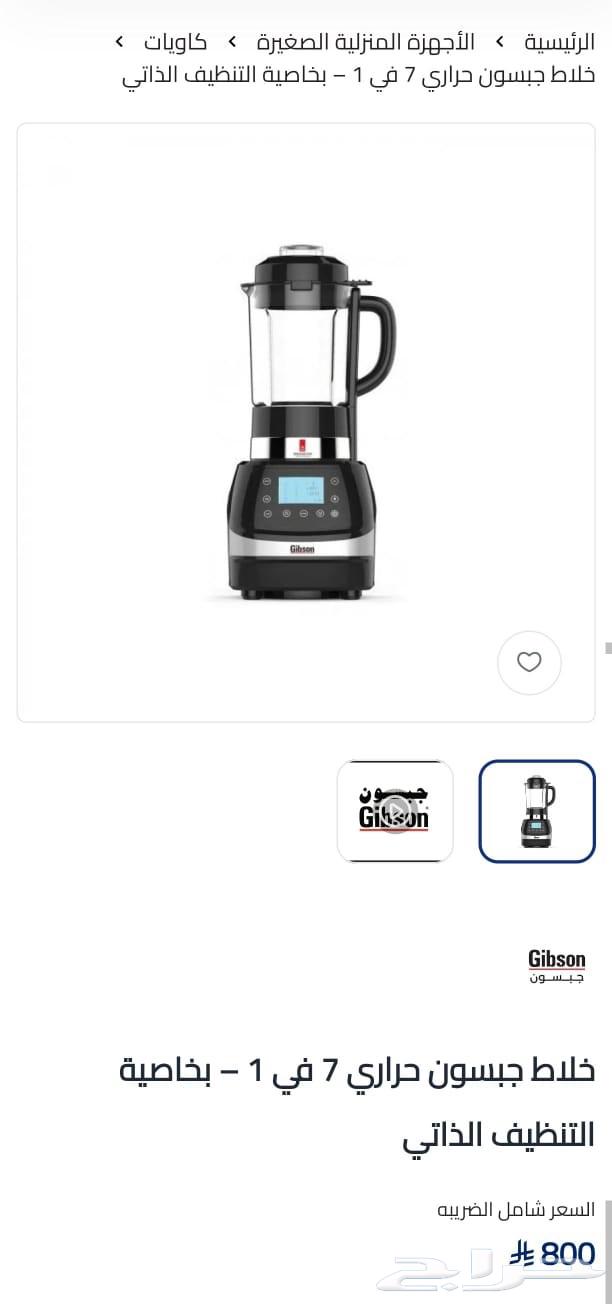The width and height of the screenshot is (612, 1304).
Task: Play the Gibson product video thumbnail
Action: pyautogui.click(x=395, y=811)
